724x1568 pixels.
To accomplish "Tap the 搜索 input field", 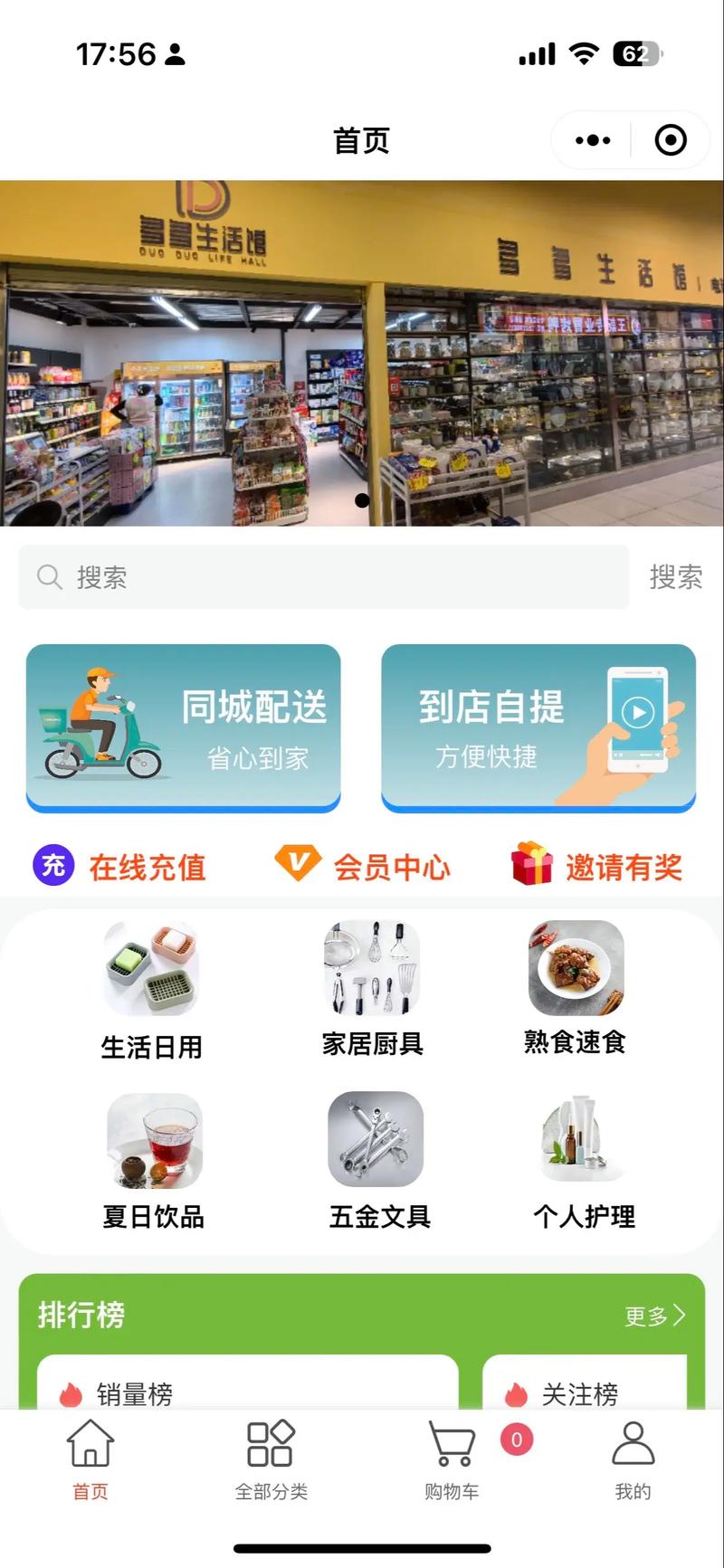I will point(326,577).
